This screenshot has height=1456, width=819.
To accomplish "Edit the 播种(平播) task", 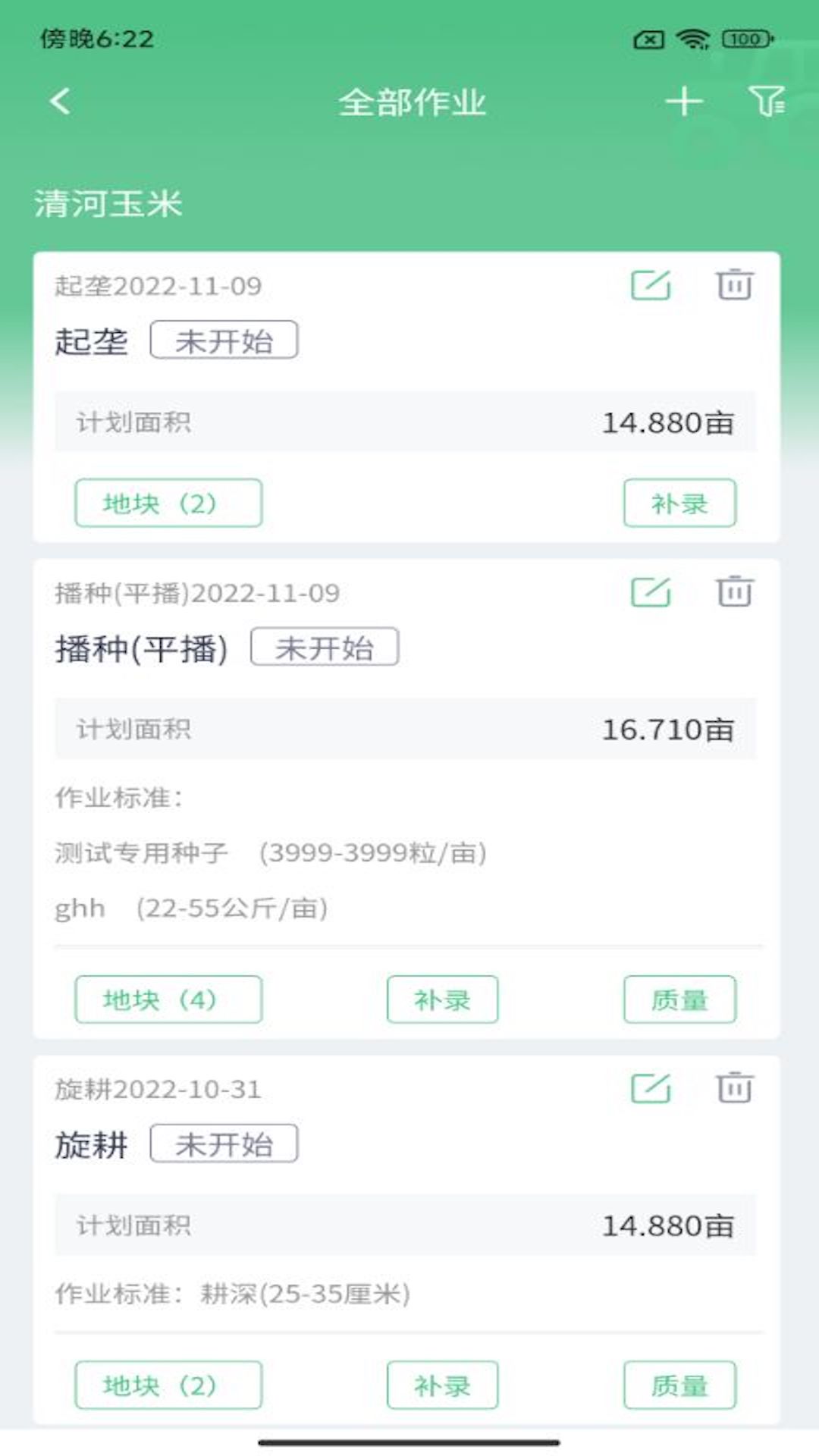I will pyautogui.click(x=651, y=591).
